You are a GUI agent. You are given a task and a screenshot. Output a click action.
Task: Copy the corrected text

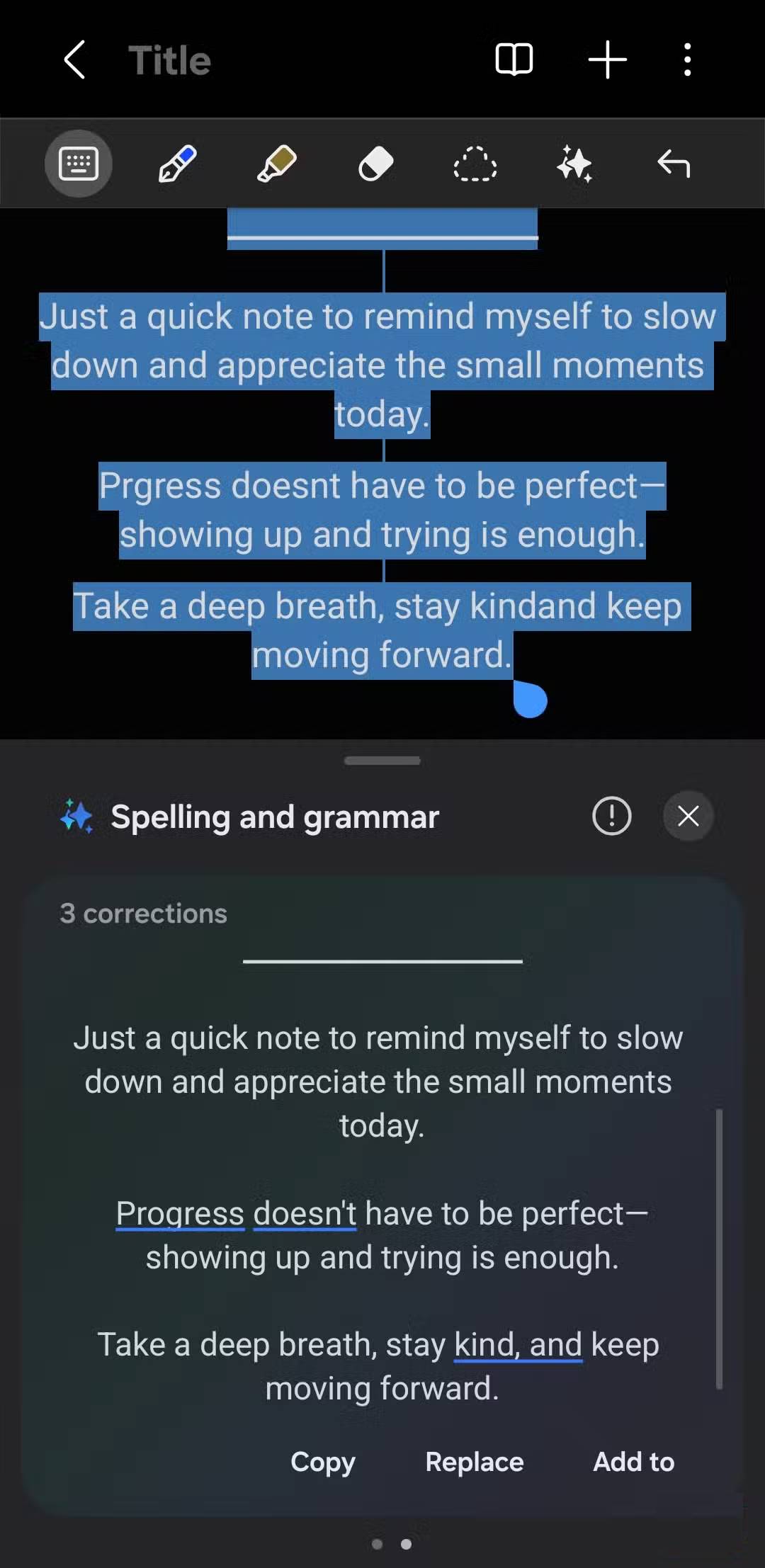(x=323, y=1462)
